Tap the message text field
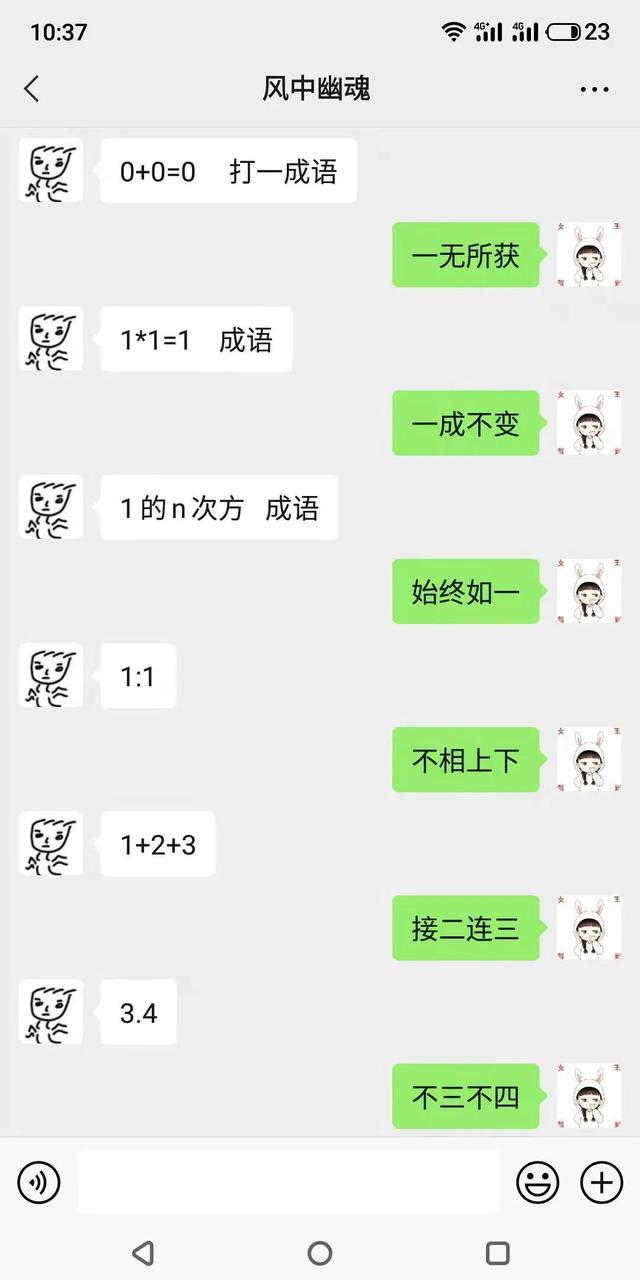 pos(288,1183)
